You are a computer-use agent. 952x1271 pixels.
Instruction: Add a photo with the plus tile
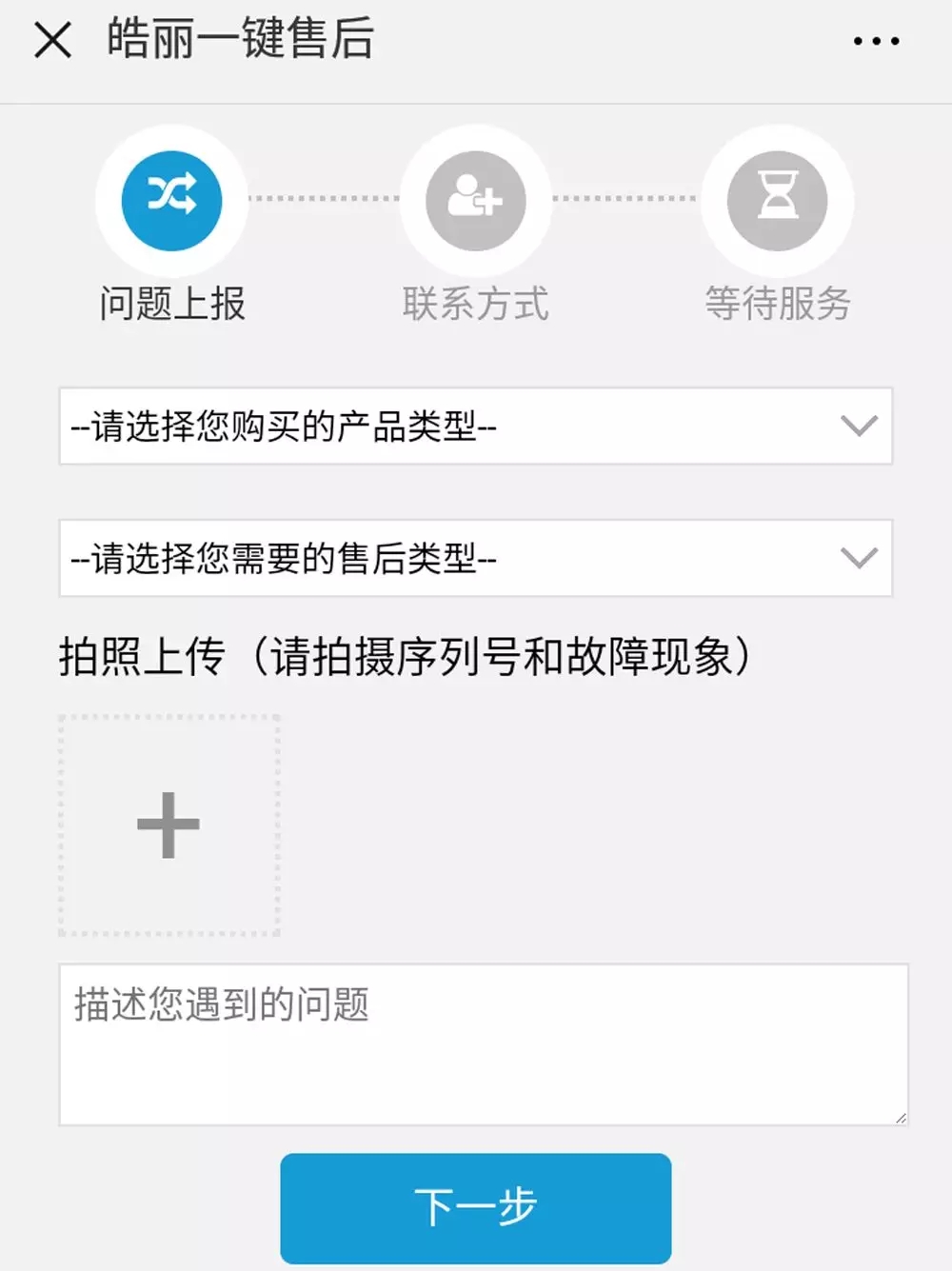(x=169, y=825)
